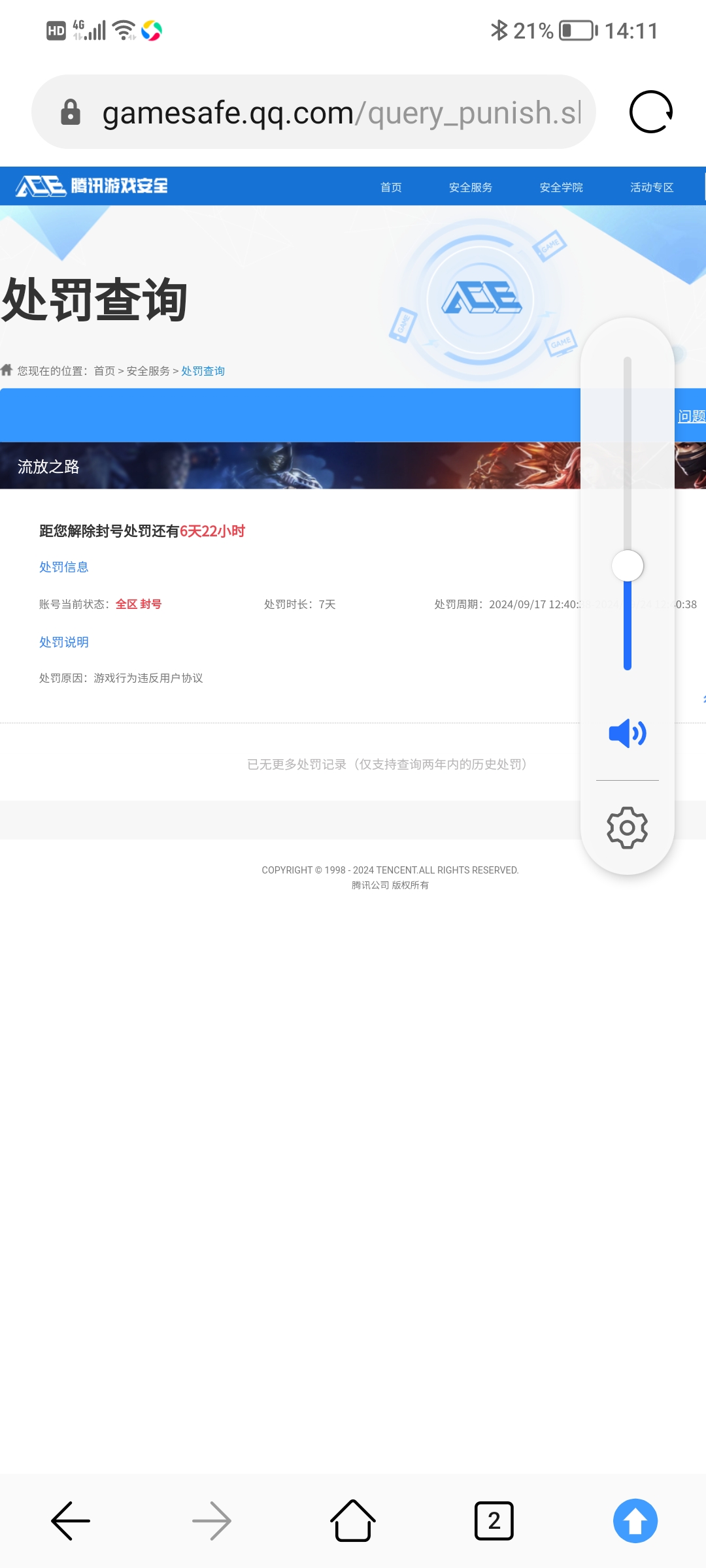The width and height of the screenshot is (706, 1568).
Task: Go back to previous page
Action: [x=71, y=1521]
